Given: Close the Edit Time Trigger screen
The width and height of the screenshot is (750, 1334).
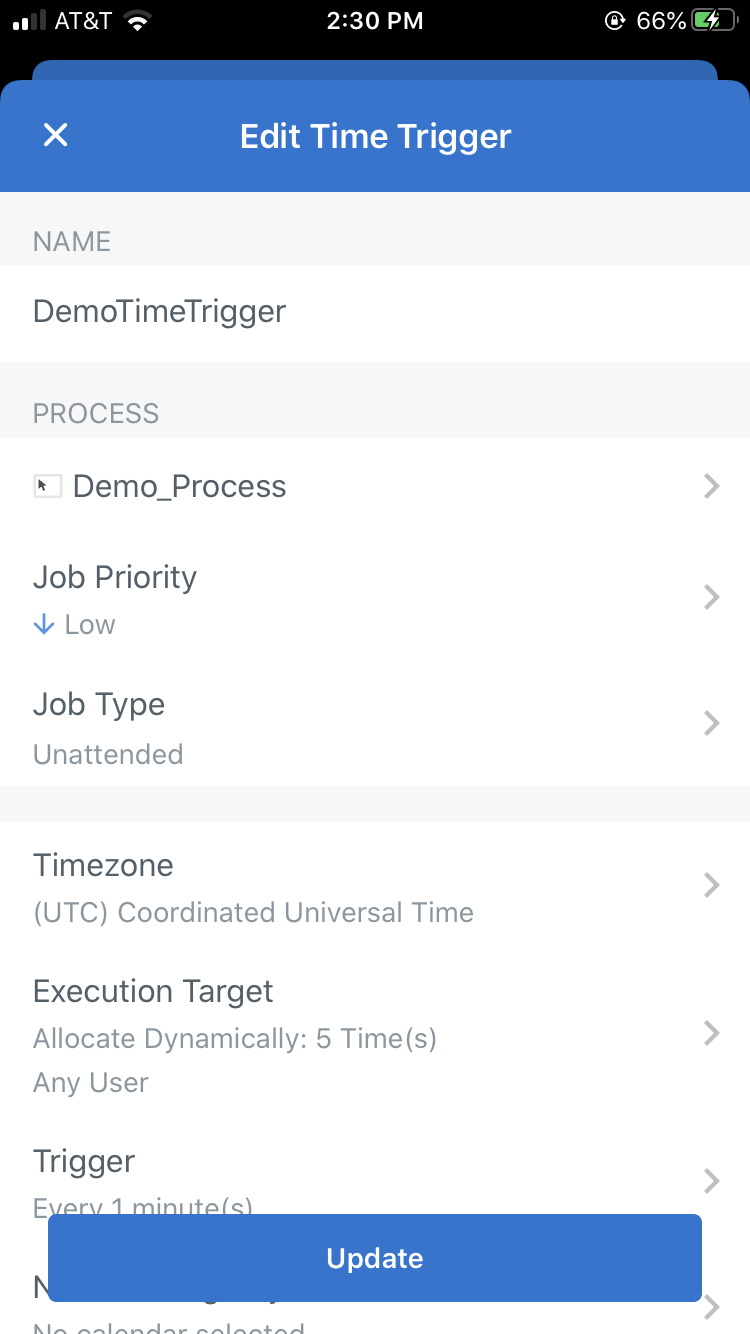Looking at the screenshot, I should tap(55, 135).
